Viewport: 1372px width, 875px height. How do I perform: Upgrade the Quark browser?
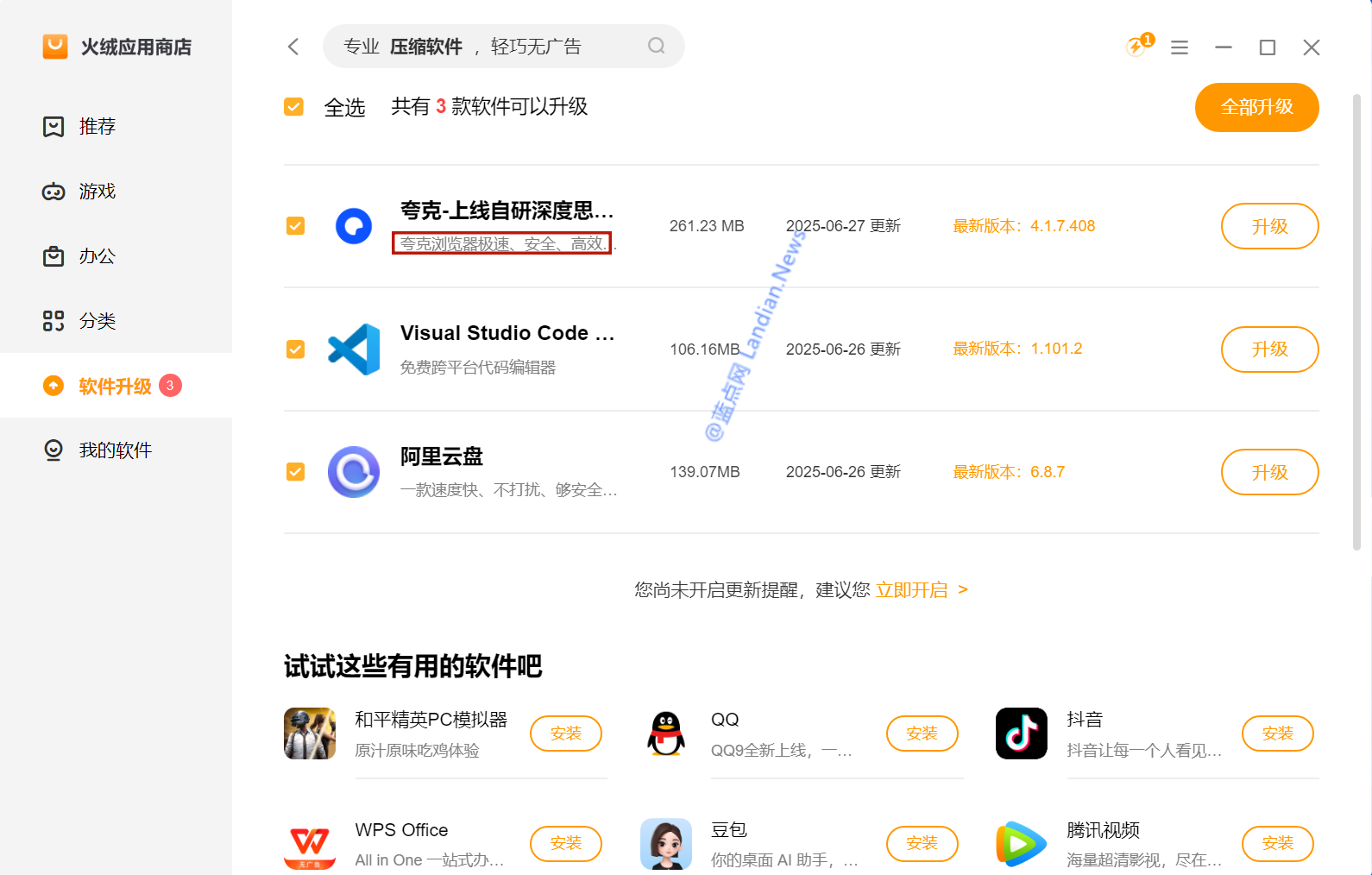tap(1268, 226)
